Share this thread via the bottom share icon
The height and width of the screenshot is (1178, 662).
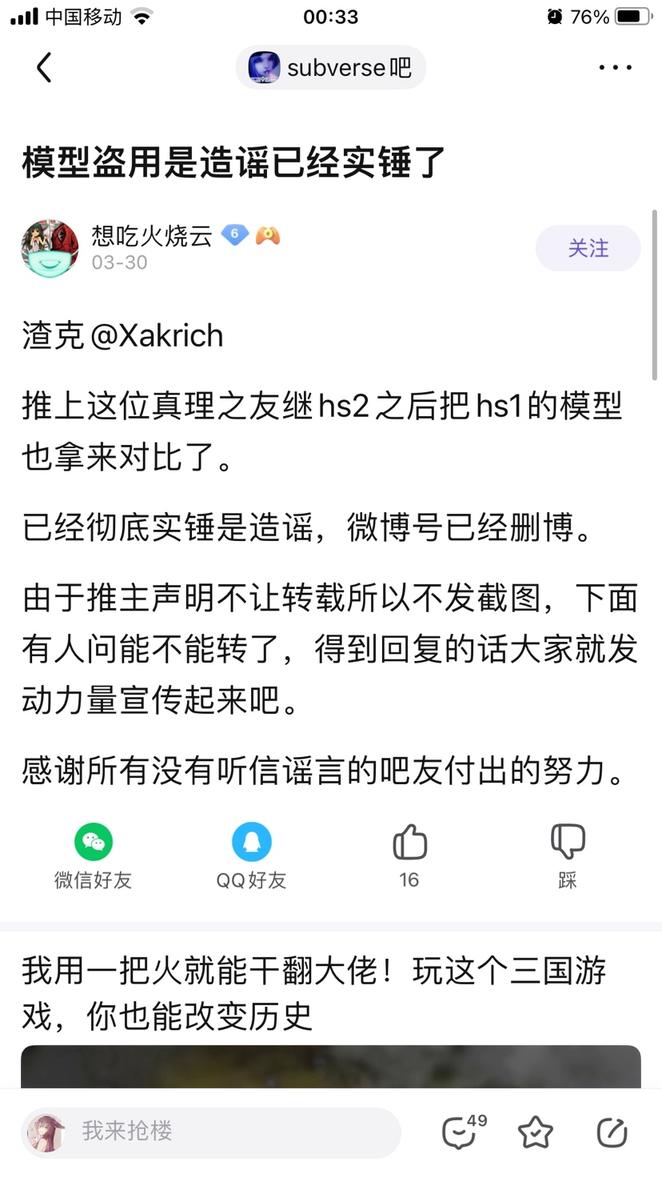(611, 1132)
